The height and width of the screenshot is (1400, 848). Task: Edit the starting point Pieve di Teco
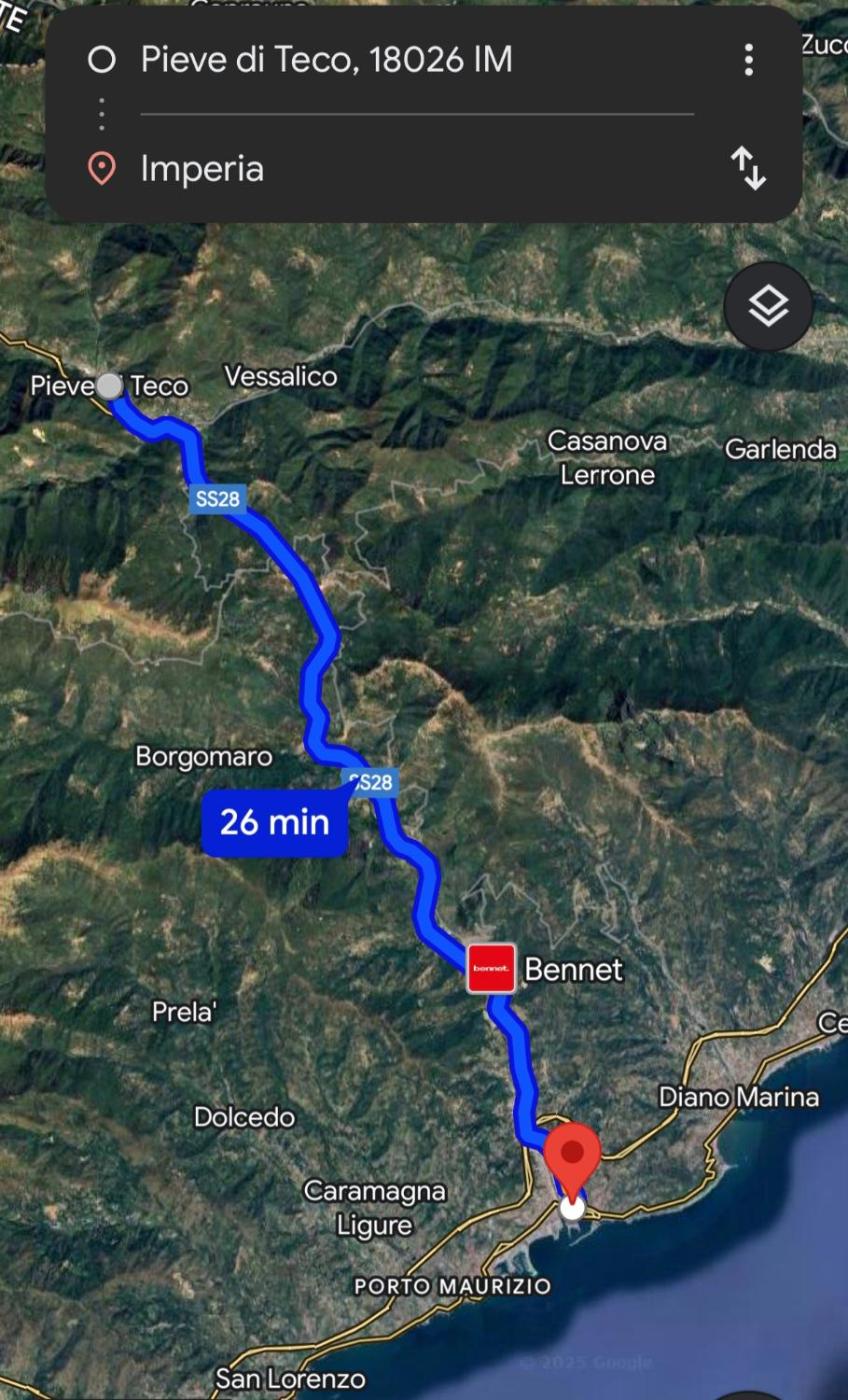[326, 61]
